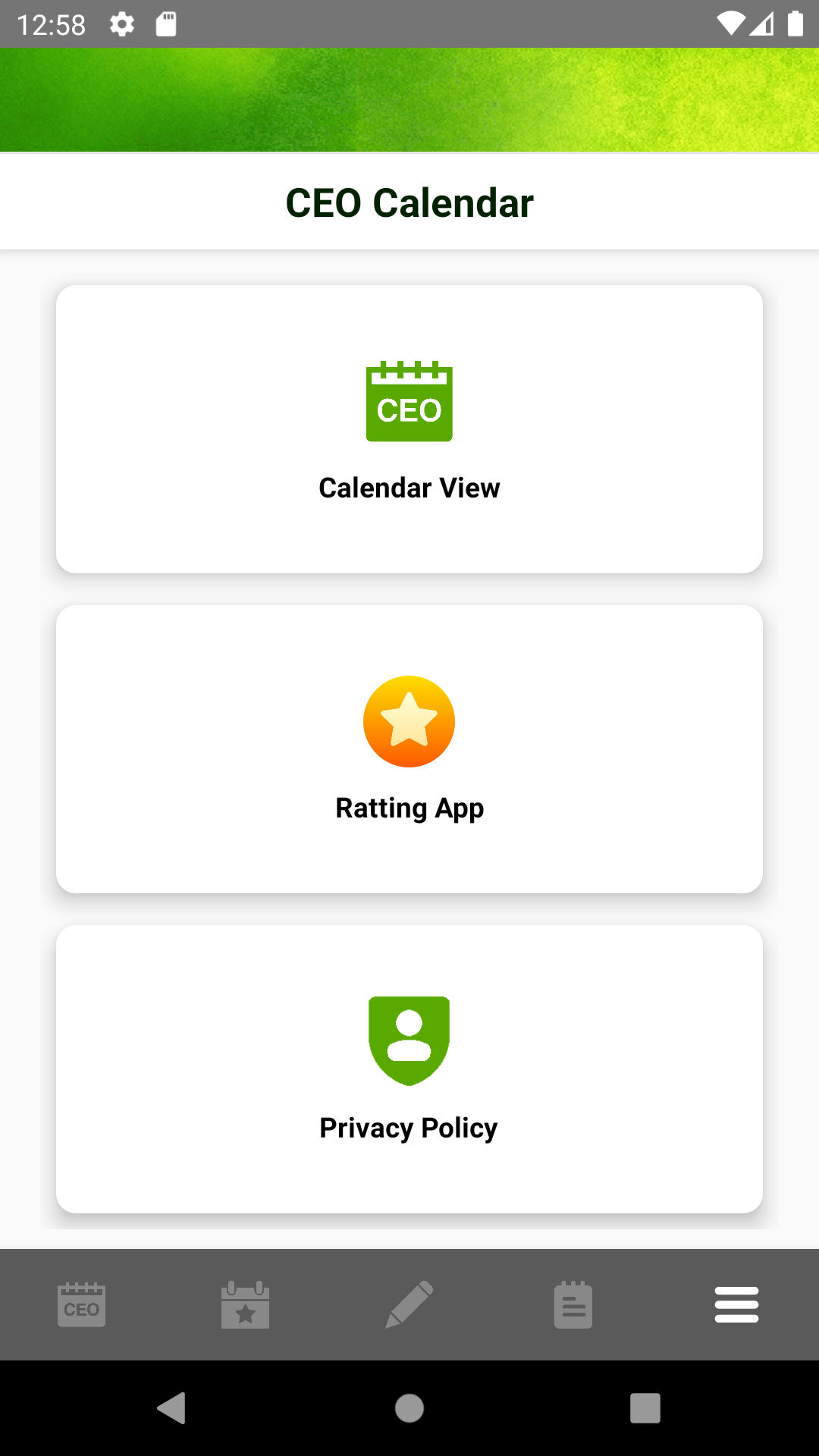The image size is (819, 1456).
Task: Open Calendar View
Action: 409,428
